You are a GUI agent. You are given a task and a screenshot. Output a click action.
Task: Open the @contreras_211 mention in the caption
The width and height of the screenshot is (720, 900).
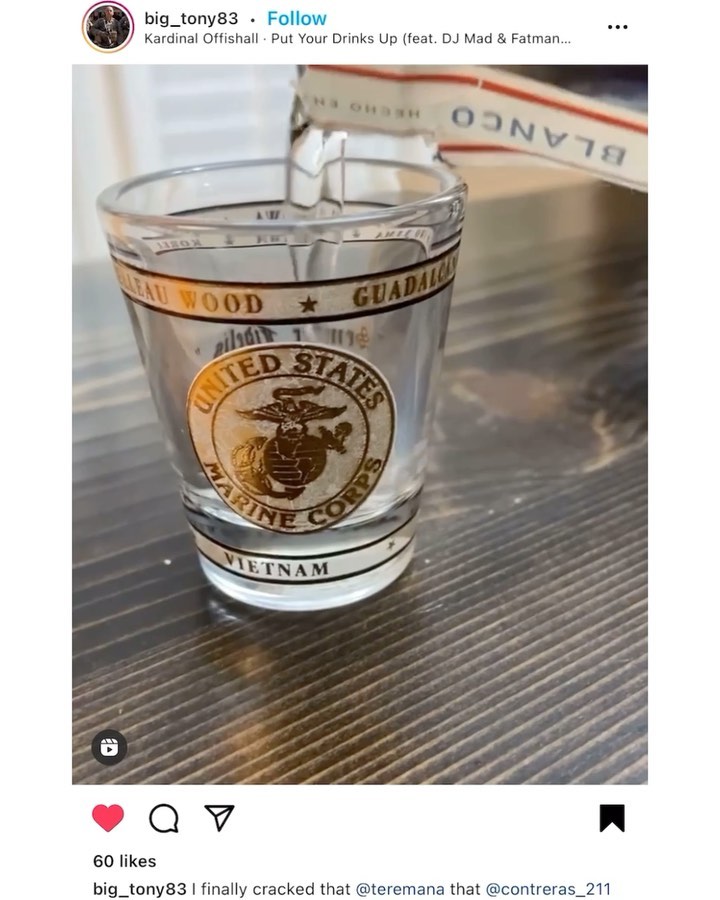tap(547, 888)
